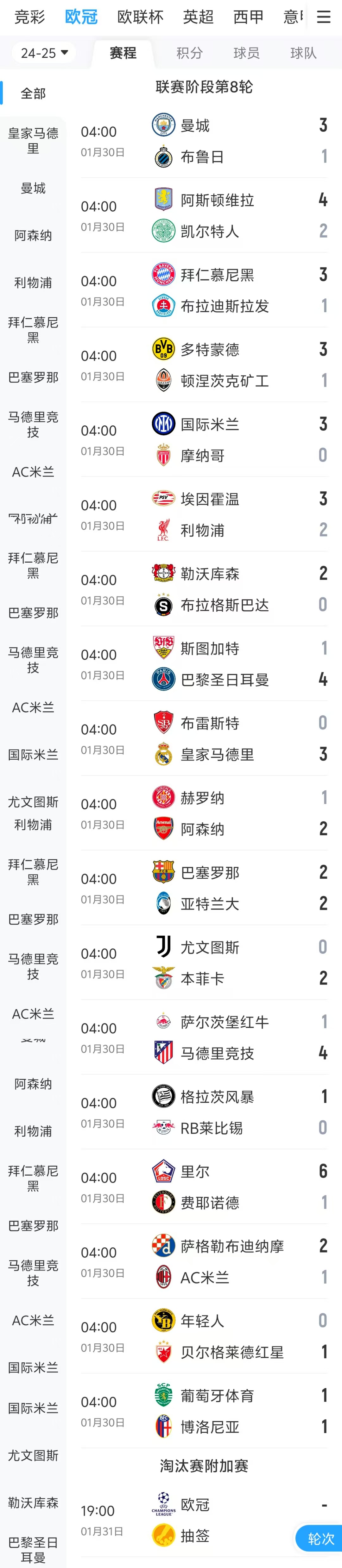Open the 欧冠 抽签 playoff draw entry
The image size is (342, 1568).
tap(204, 1520)
